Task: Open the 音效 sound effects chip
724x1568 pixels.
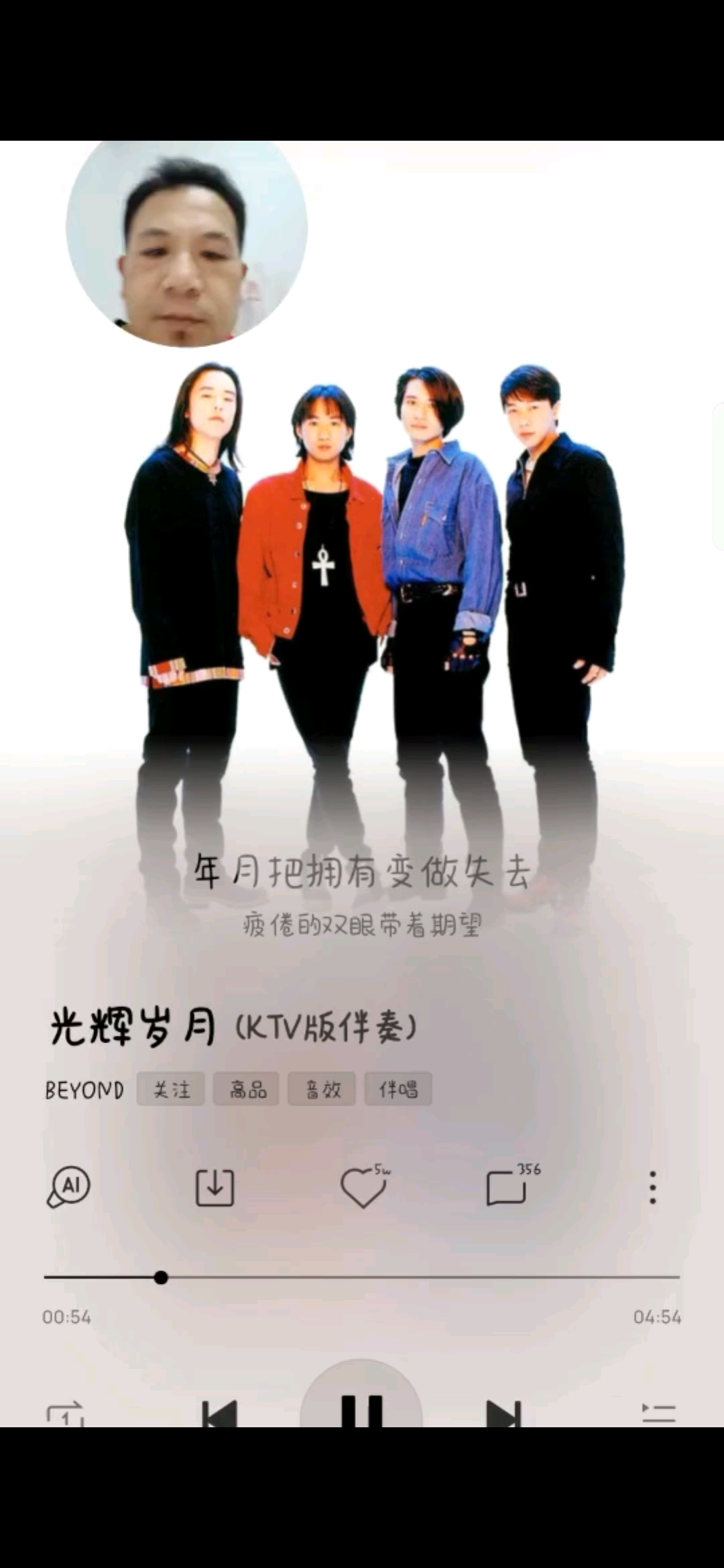Action: [x=322, y=1090]
